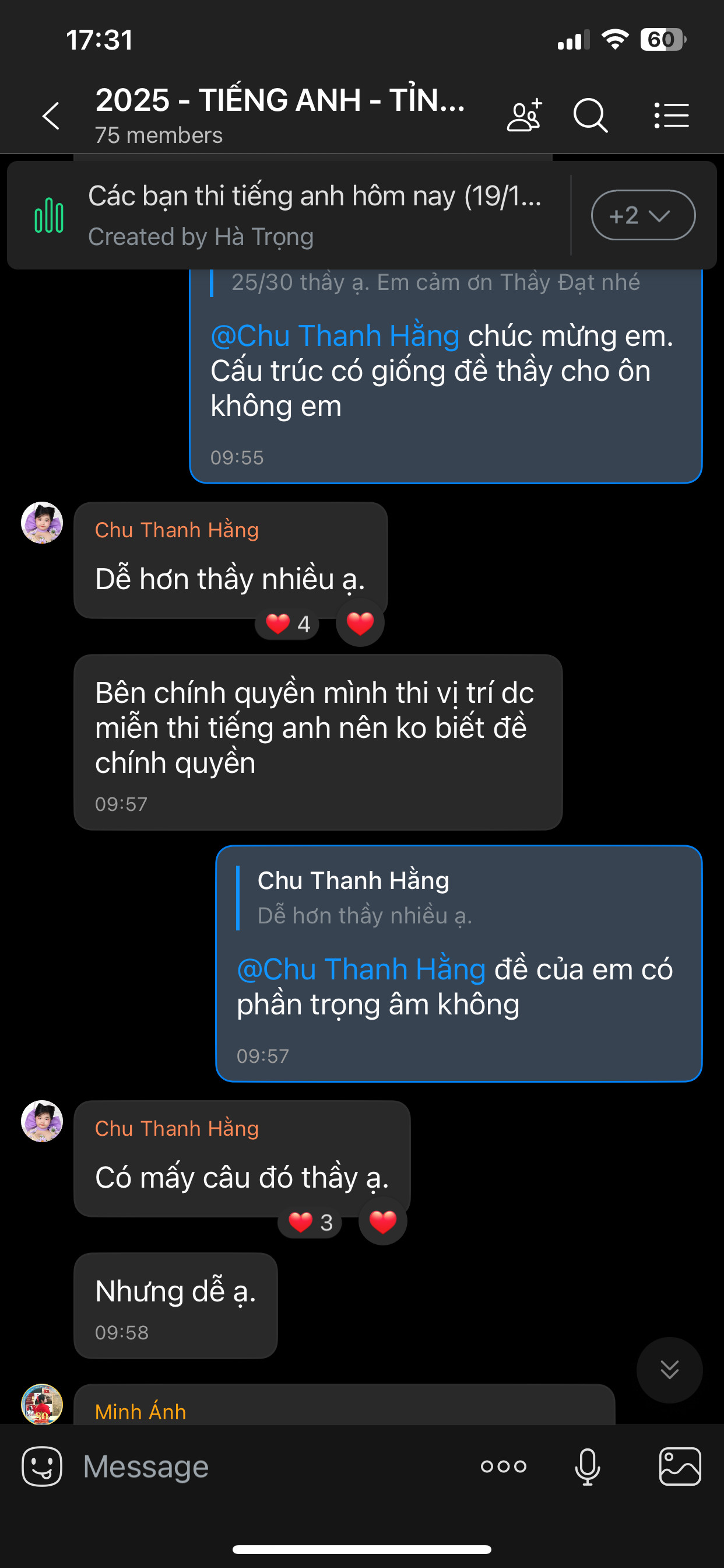Expand the +2 pinned items
Screen dimensions: 724x1568
coord(643,215)
